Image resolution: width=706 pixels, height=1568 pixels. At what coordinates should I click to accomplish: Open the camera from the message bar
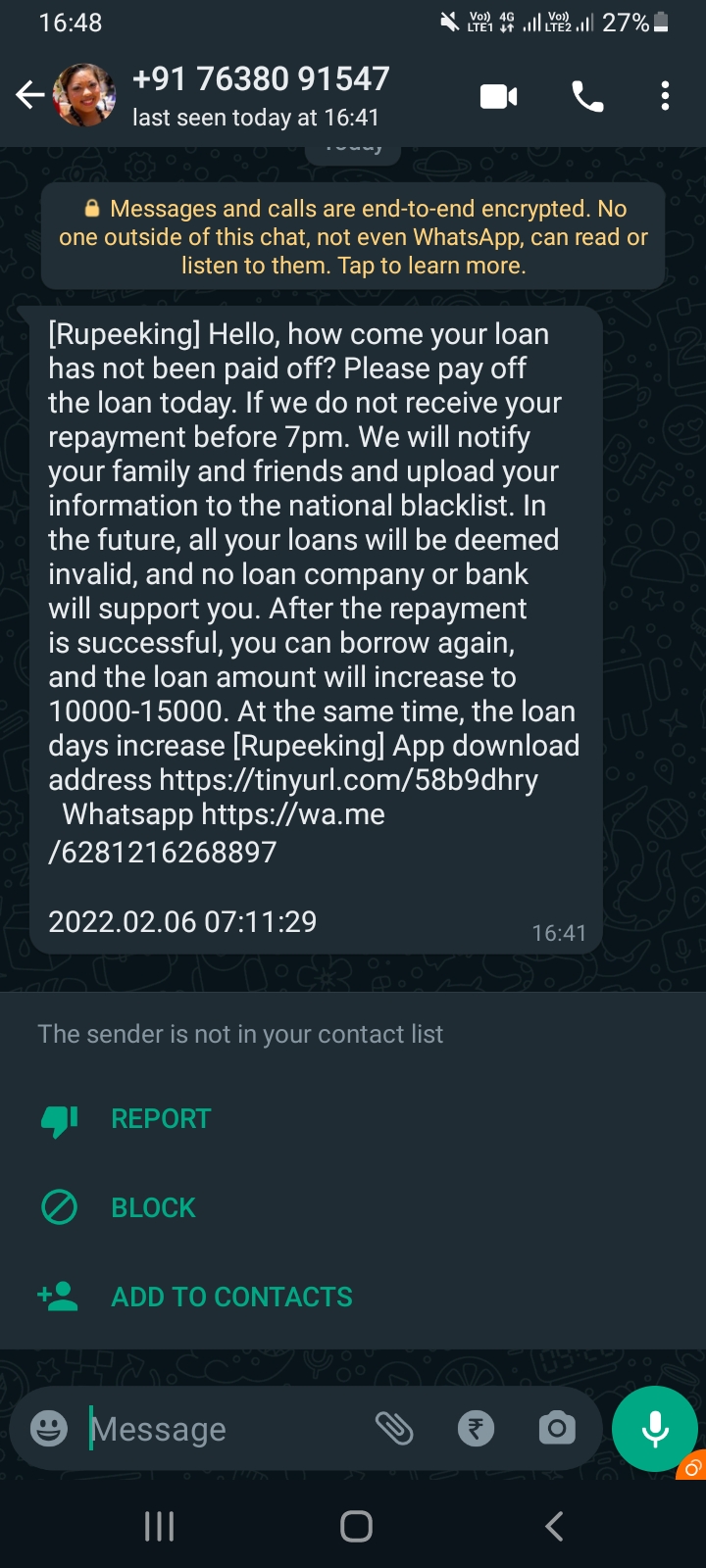click(x=557, y=1429)
